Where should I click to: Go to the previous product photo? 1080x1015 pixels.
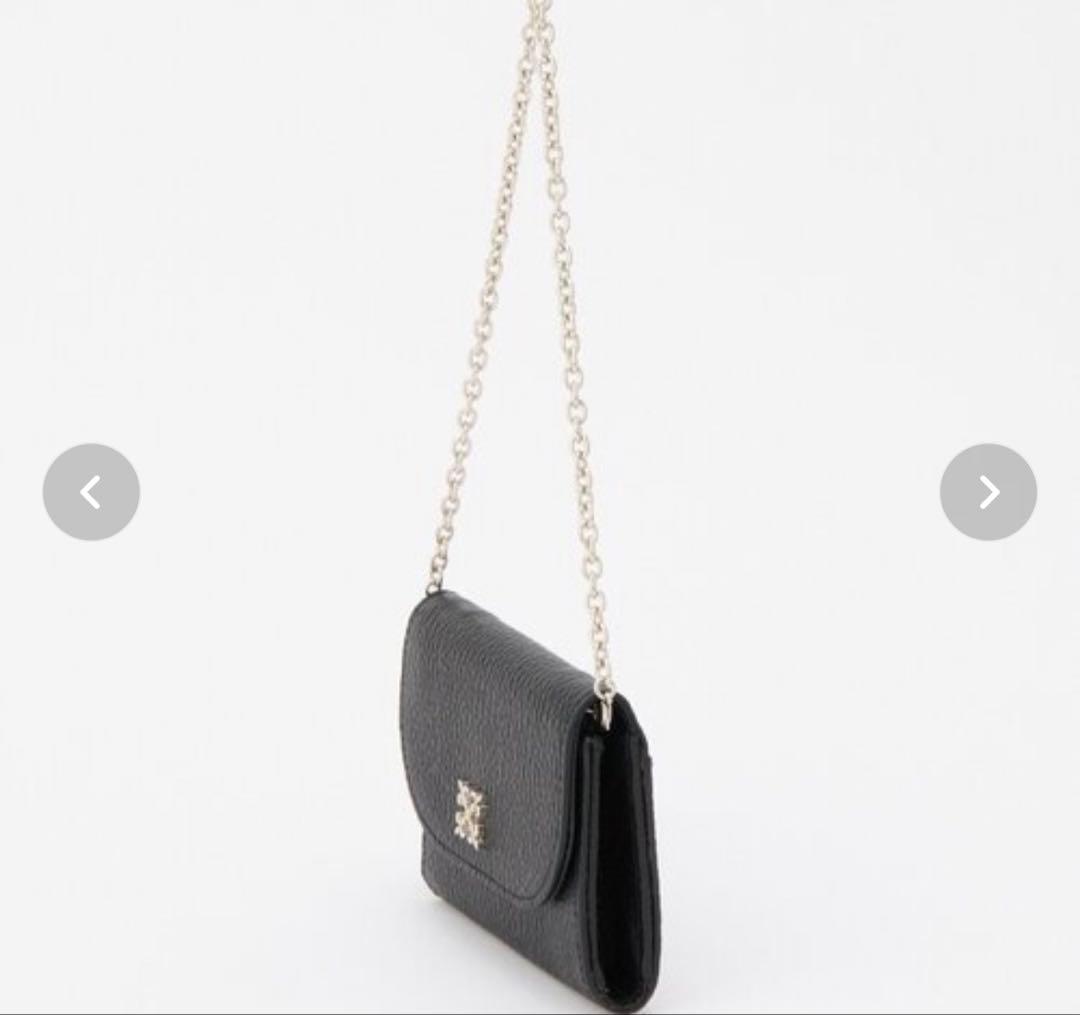click(x=91, y=492)
